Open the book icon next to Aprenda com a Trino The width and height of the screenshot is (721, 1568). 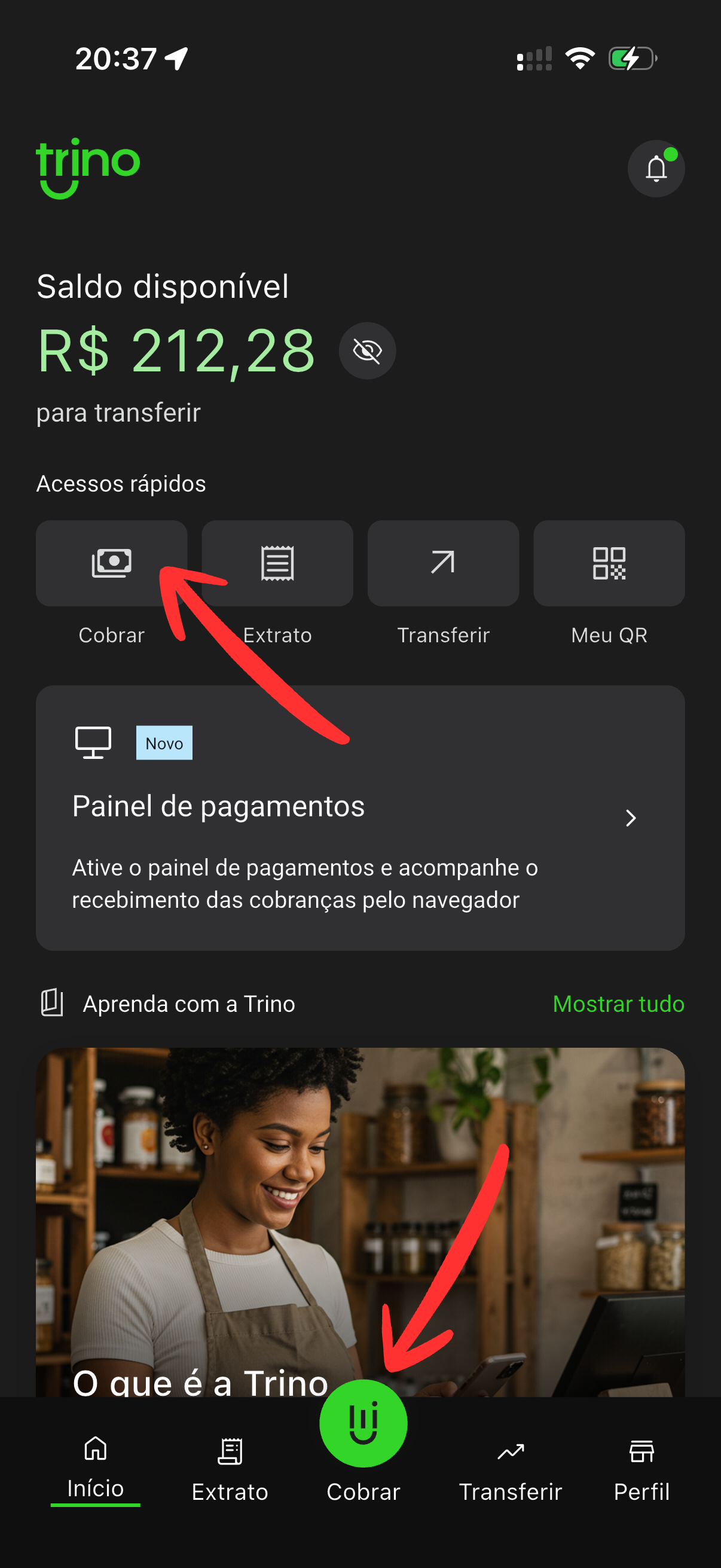point(51,1003)
